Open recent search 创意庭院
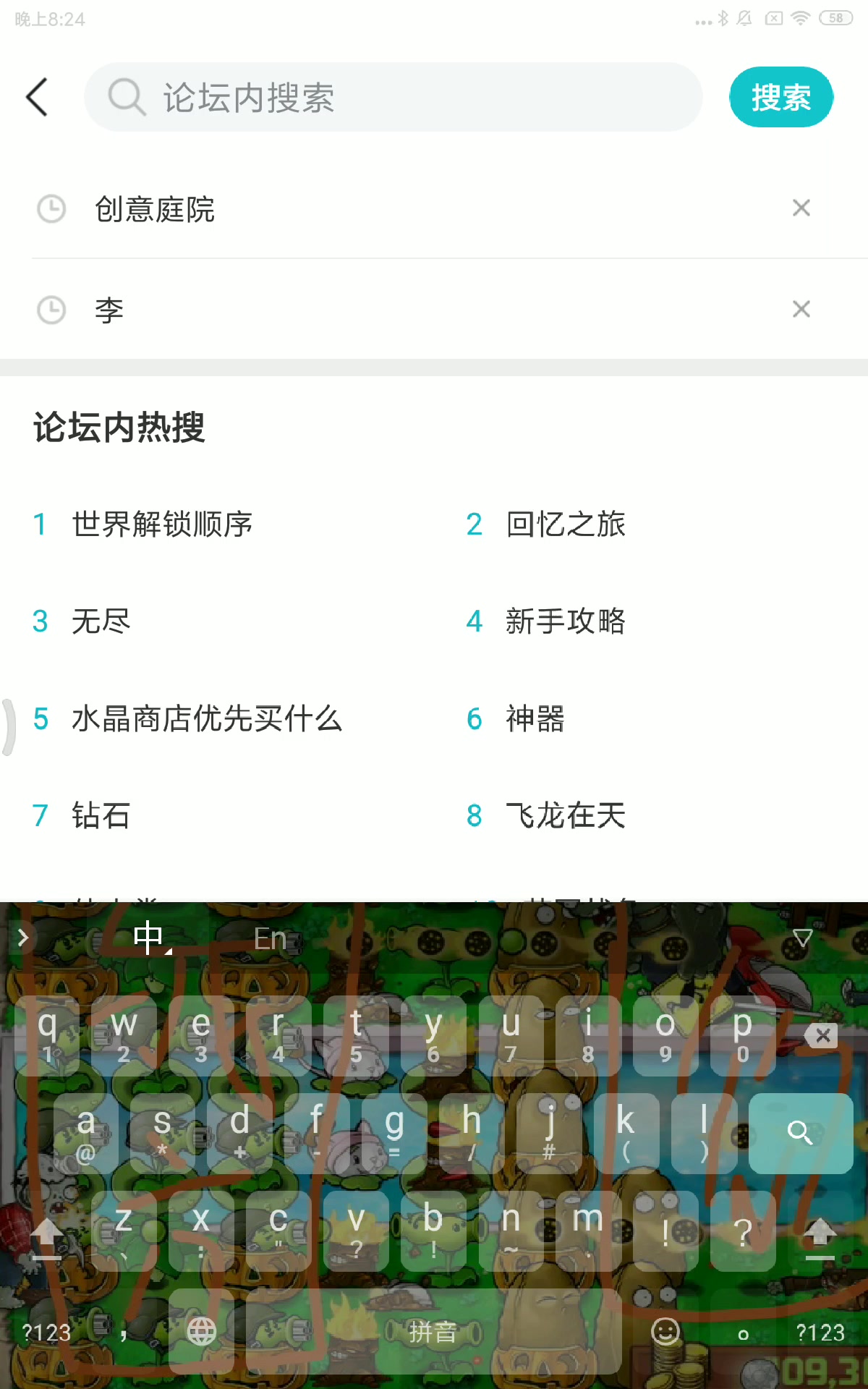The width and height of the screenshot is (868, 1389). 155,209
